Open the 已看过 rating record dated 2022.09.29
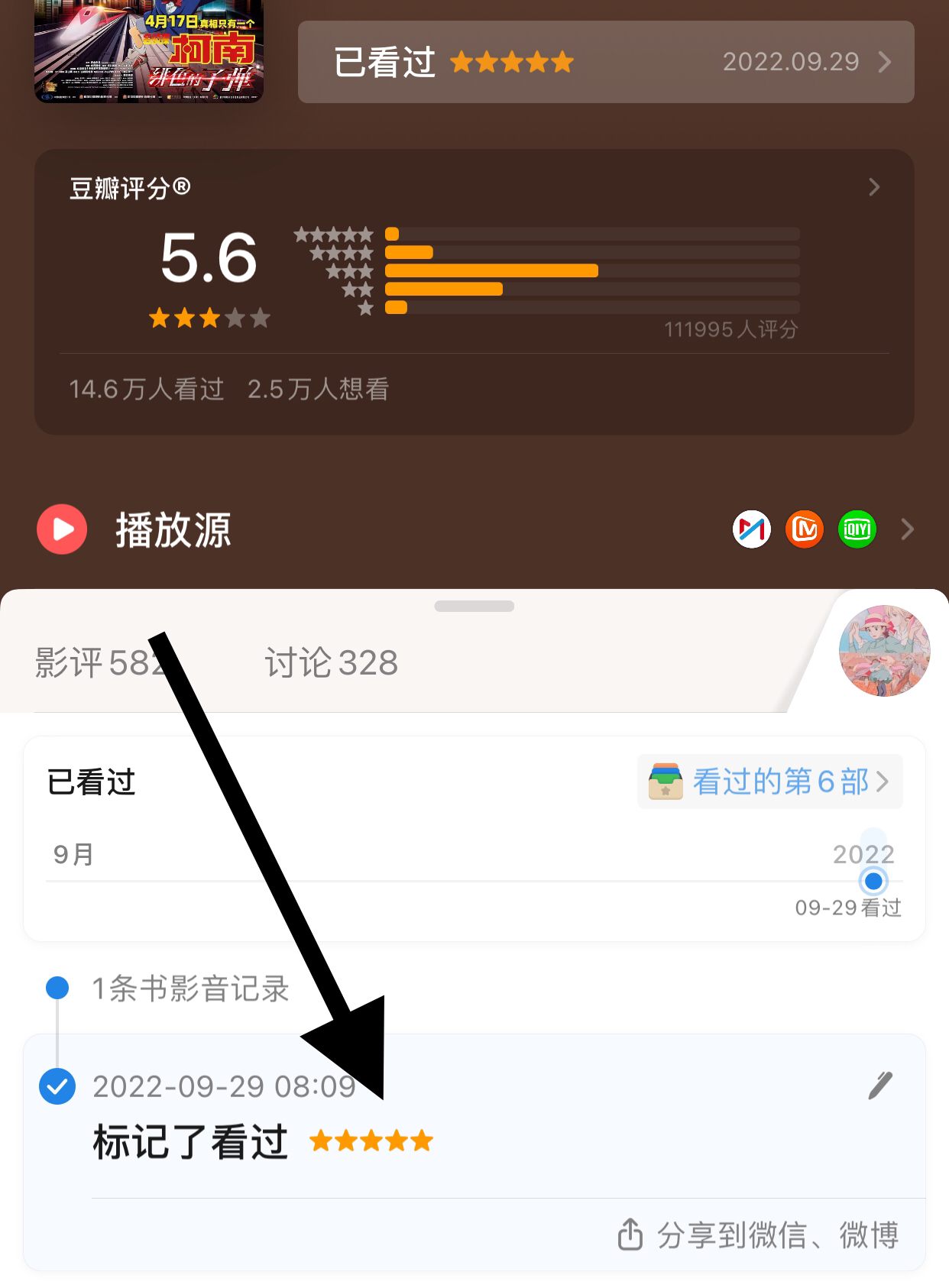Screen dimensions: 949x1288 pos(605,62)
